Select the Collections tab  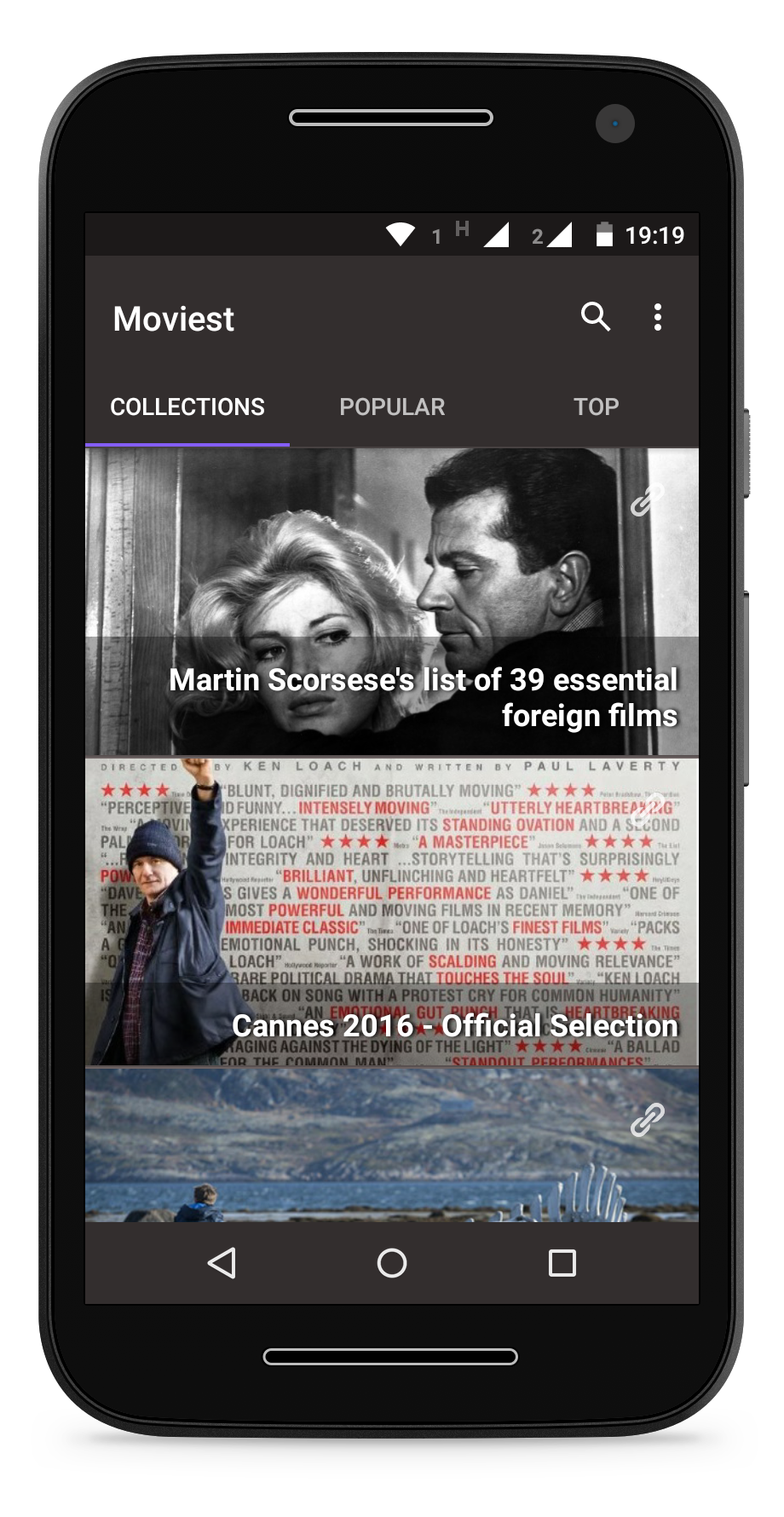click(x=187, y=407)
